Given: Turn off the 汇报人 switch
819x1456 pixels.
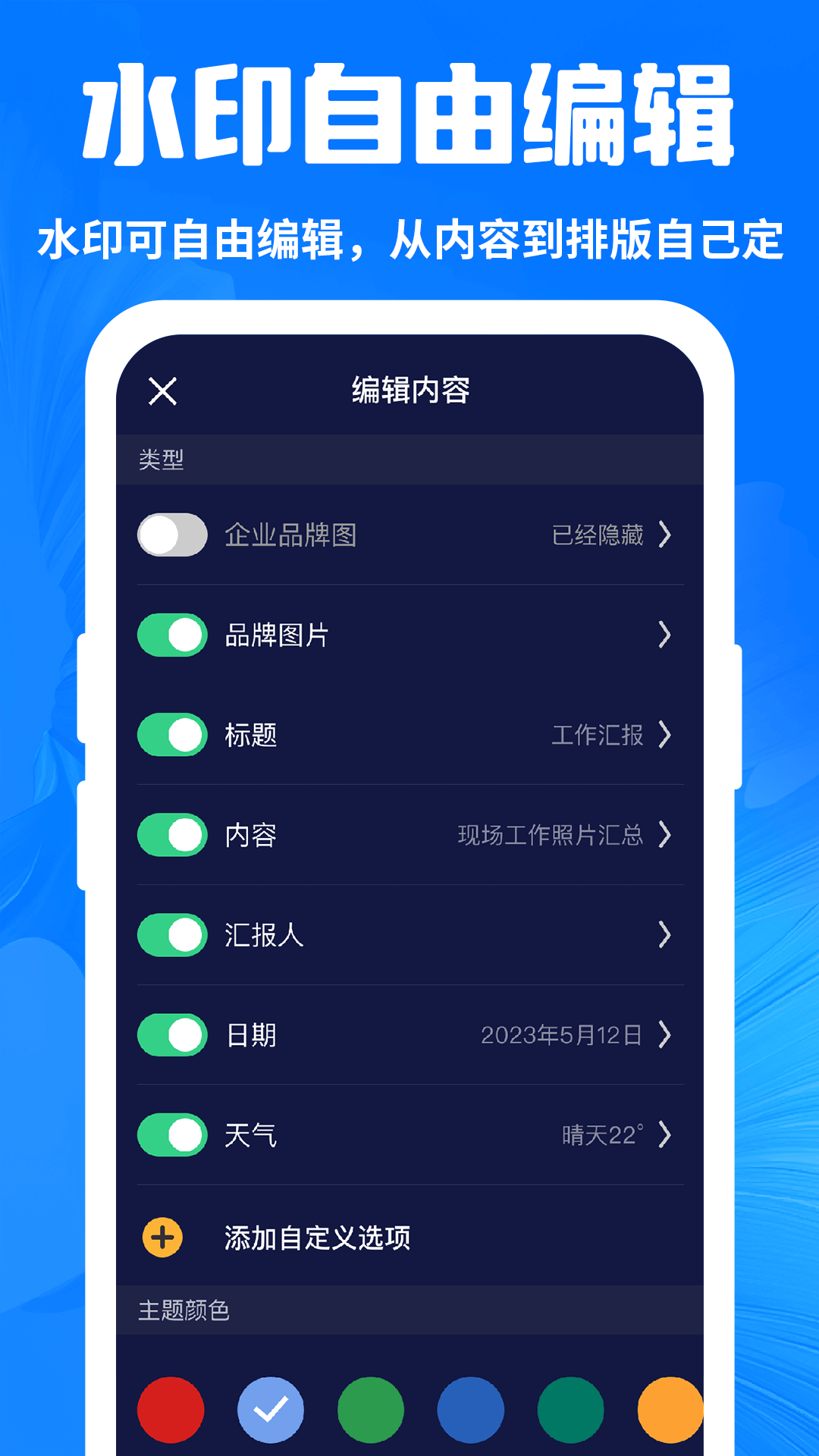Looking at the screenshot, I should (172, 936).
